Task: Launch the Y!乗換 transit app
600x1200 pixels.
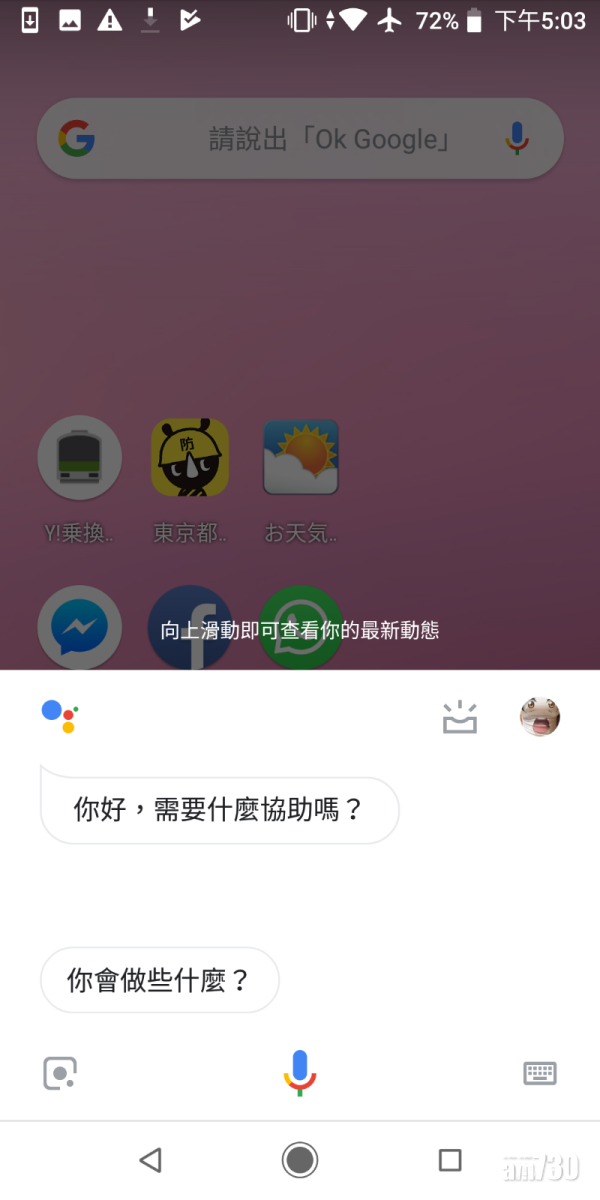Action: 79,458
